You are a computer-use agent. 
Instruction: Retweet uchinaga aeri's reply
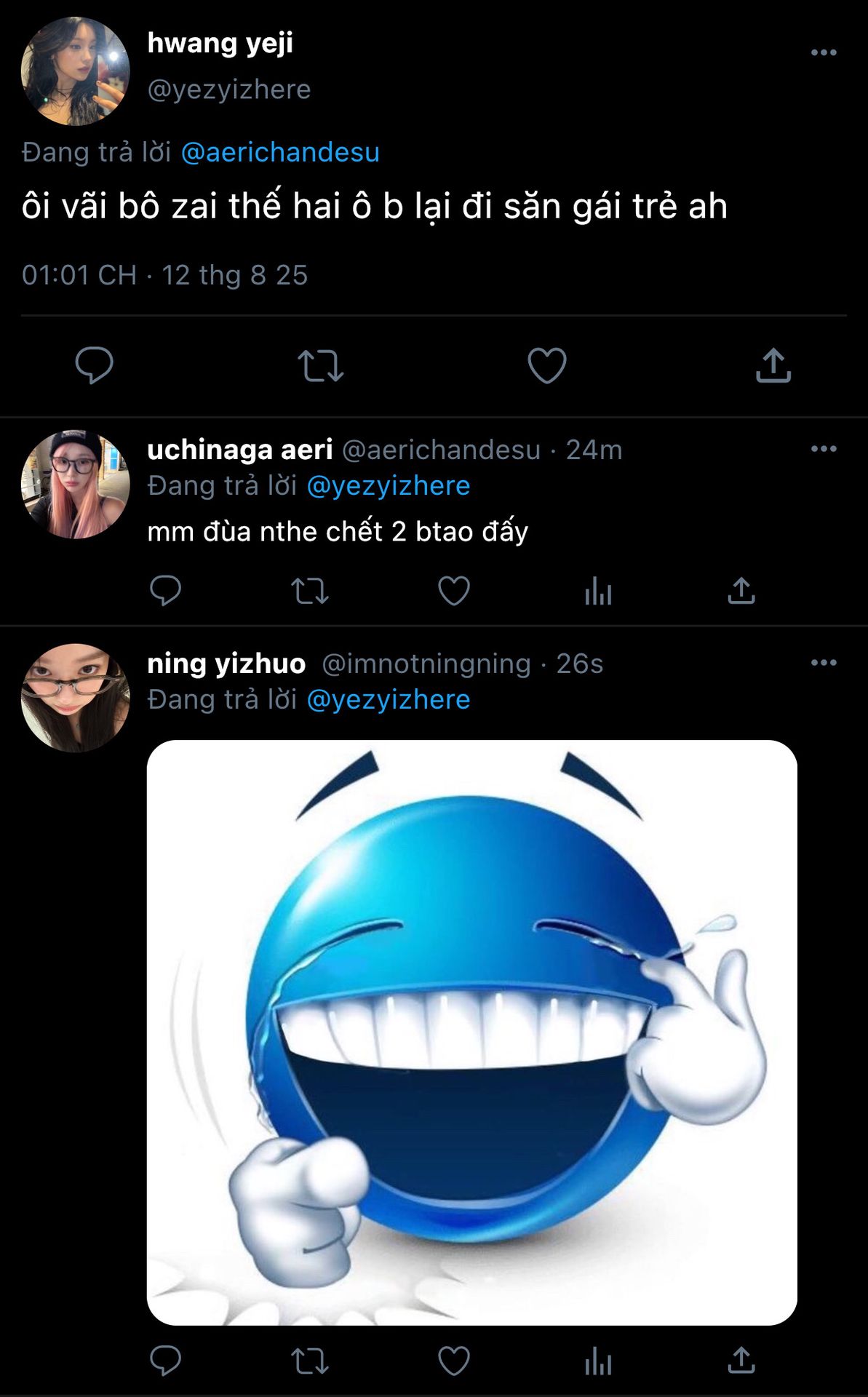[x=310, y=591]
